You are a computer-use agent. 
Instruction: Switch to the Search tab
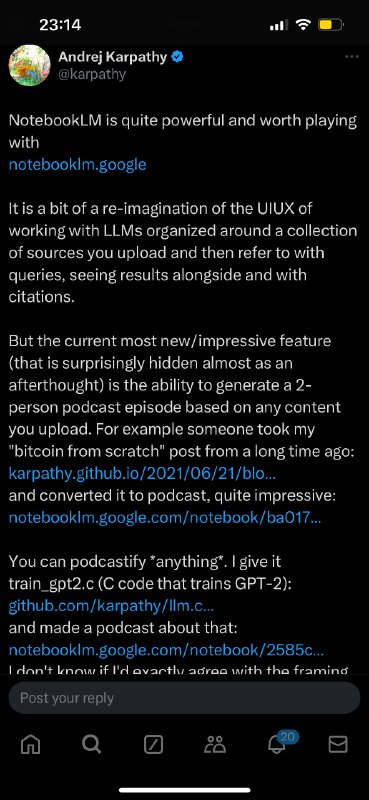[x=92, y=745]
